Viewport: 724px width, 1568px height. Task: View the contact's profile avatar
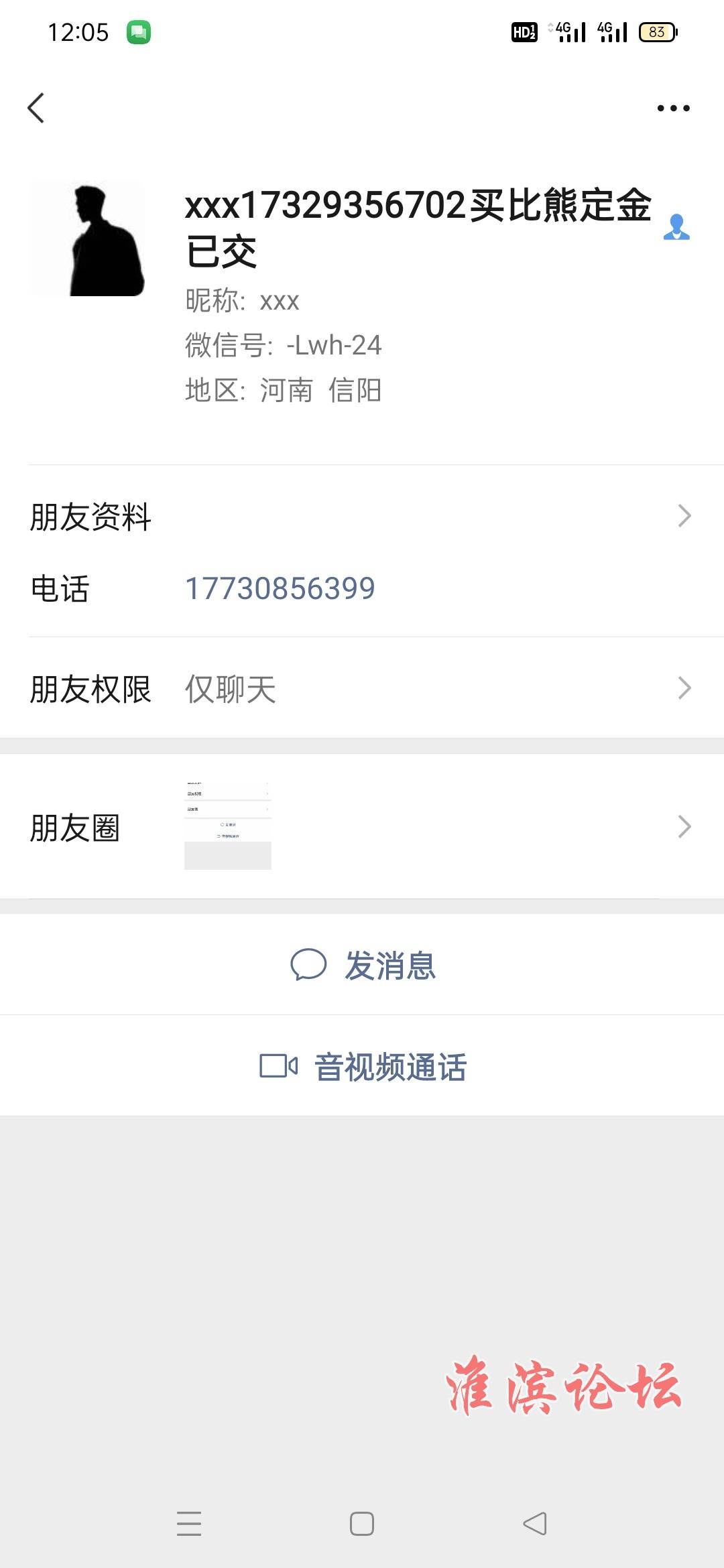87,239
